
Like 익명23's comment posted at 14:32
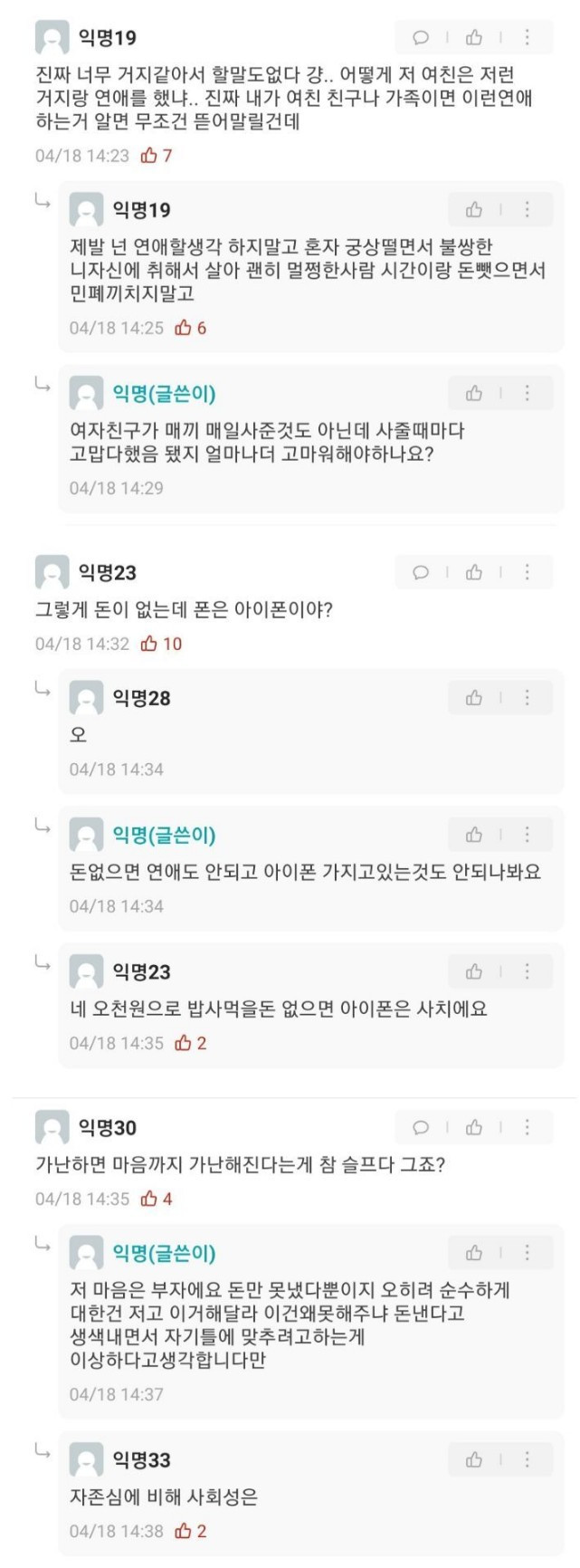tap(473, 572)
